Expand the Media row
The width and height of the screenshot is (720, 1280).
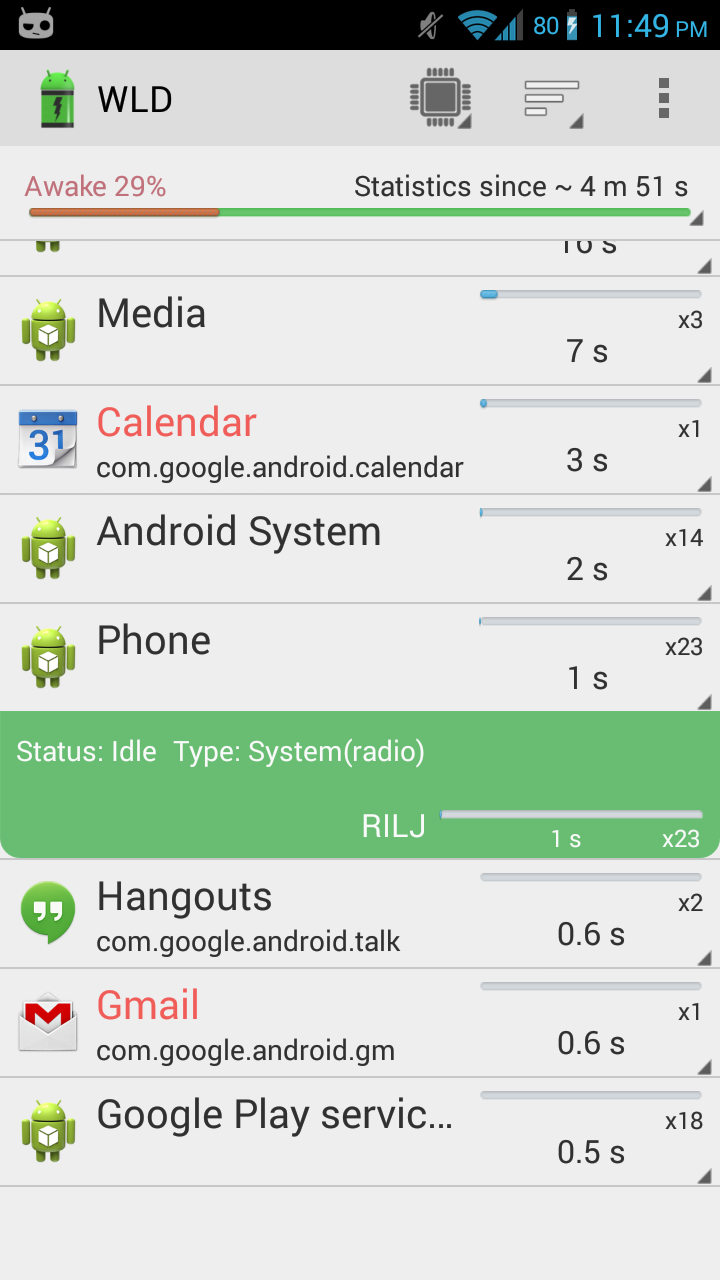[x=360, y=331]
